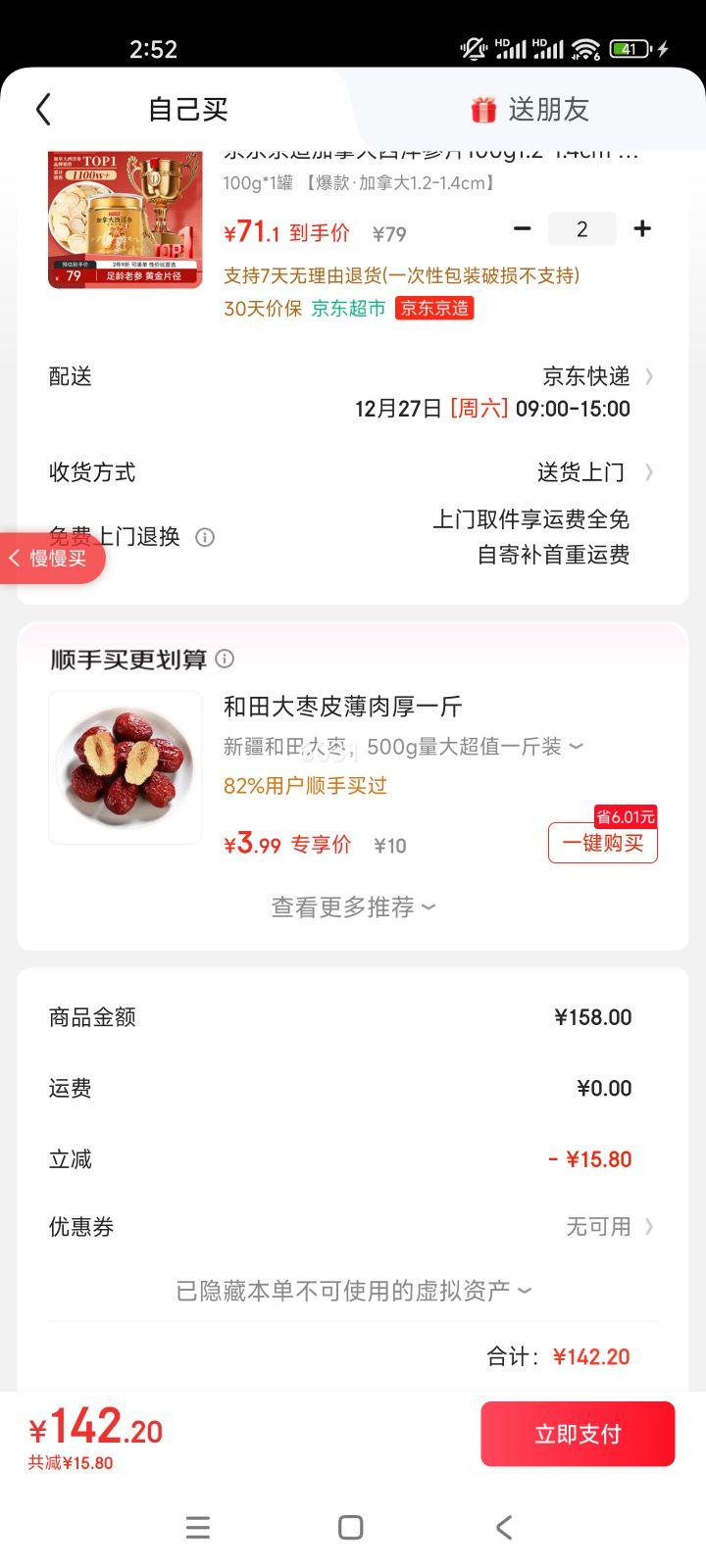Increase quantity with the plus stepper

coord(642,228)
